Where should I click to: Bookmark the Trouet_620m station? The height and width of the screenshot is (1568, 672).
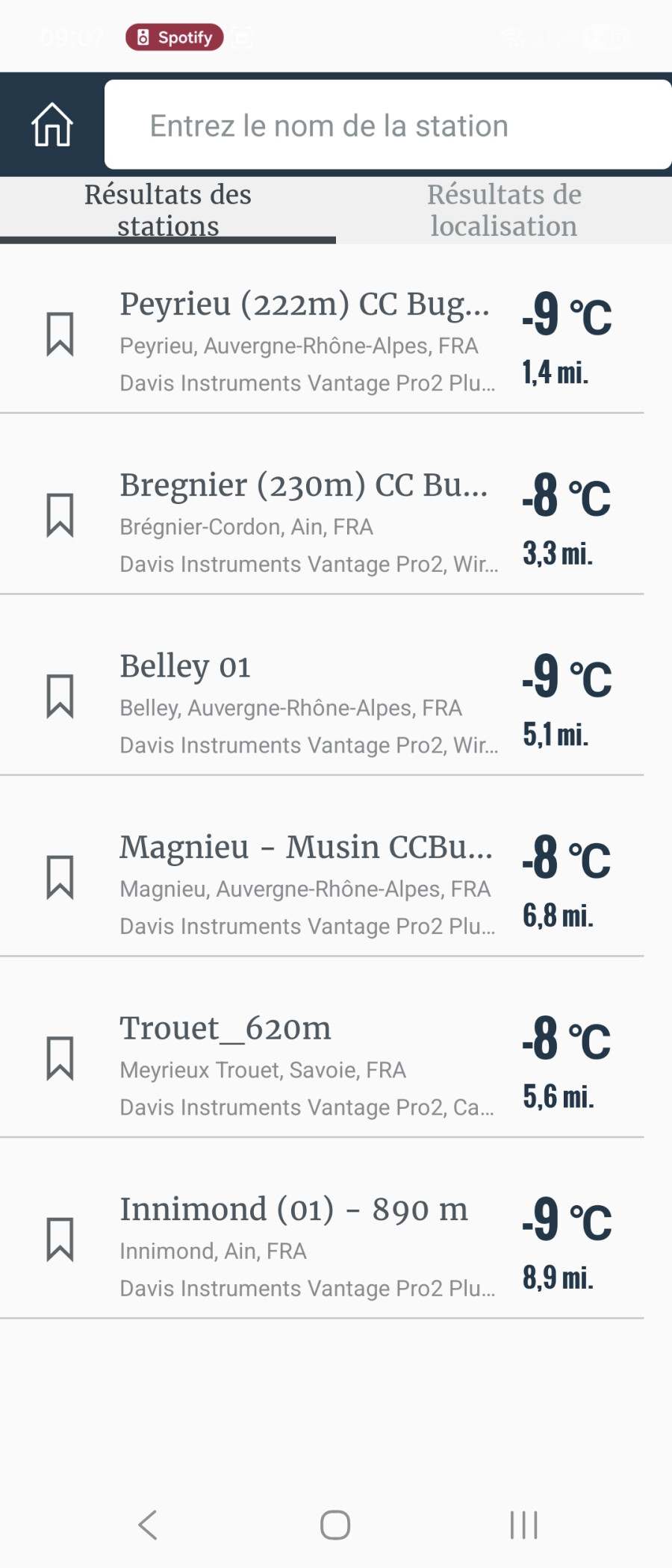pos(60,1058)
